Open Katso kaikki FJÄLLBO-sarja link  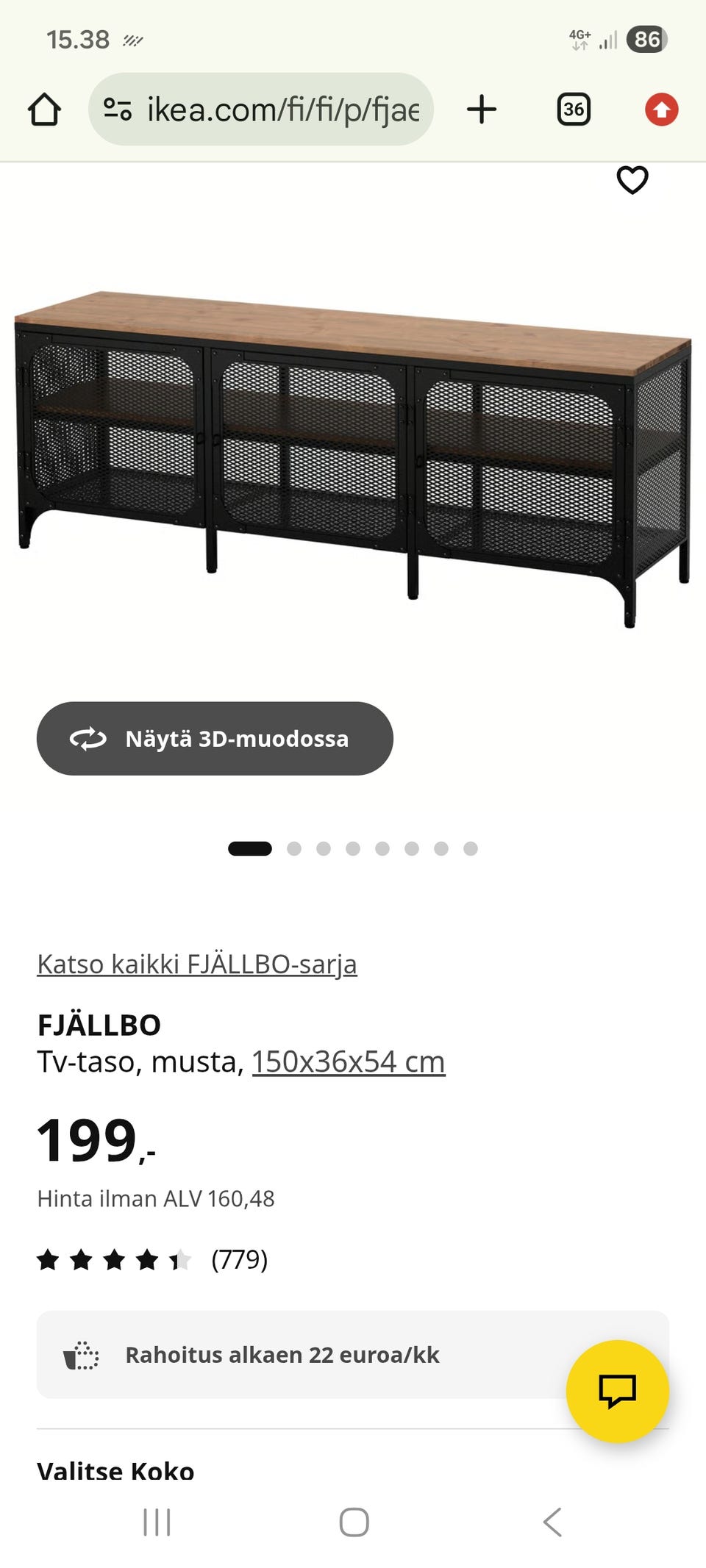point(197,964)
